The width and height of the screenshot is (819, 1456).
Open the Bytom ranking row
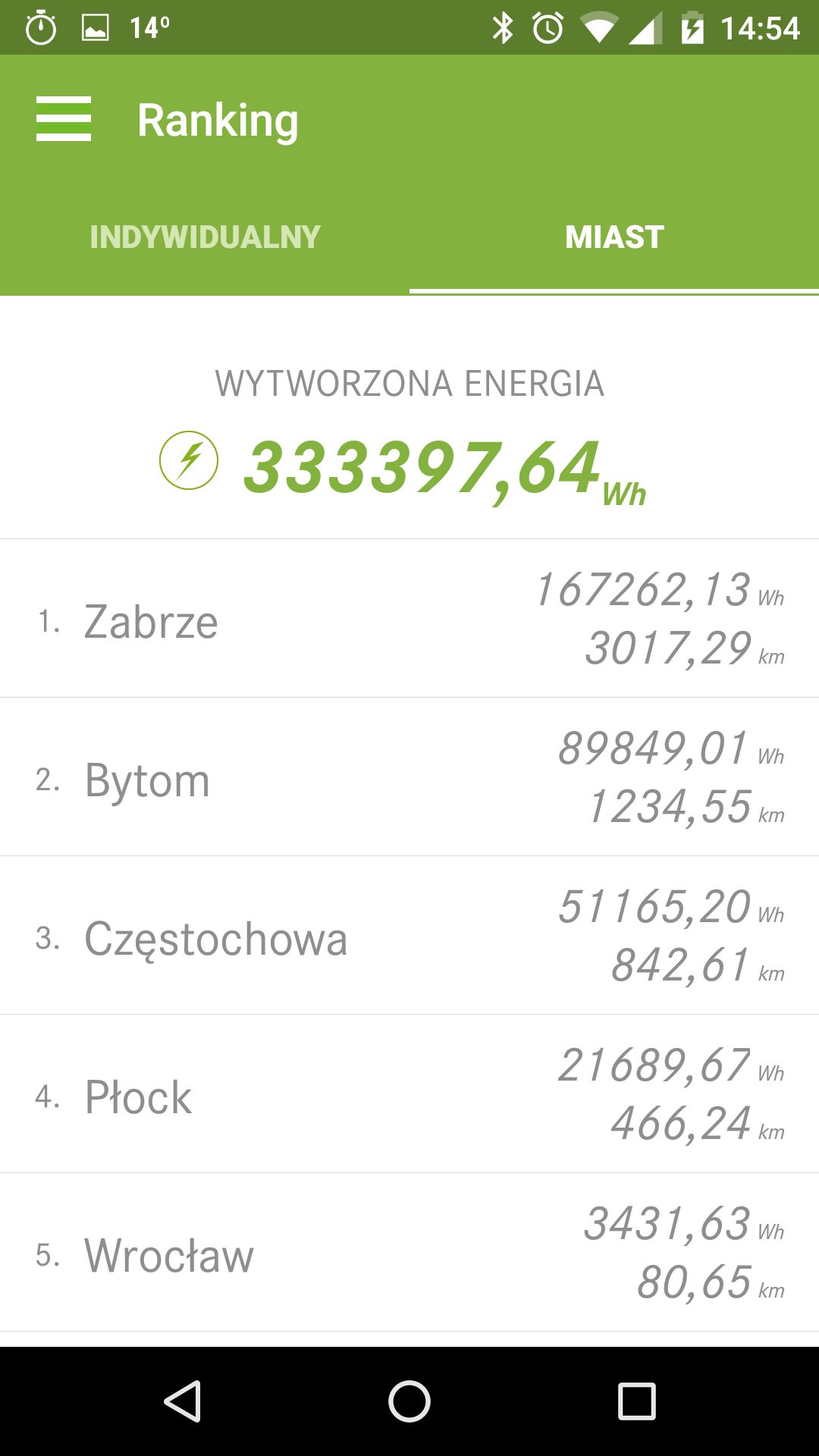pos(409,777)
